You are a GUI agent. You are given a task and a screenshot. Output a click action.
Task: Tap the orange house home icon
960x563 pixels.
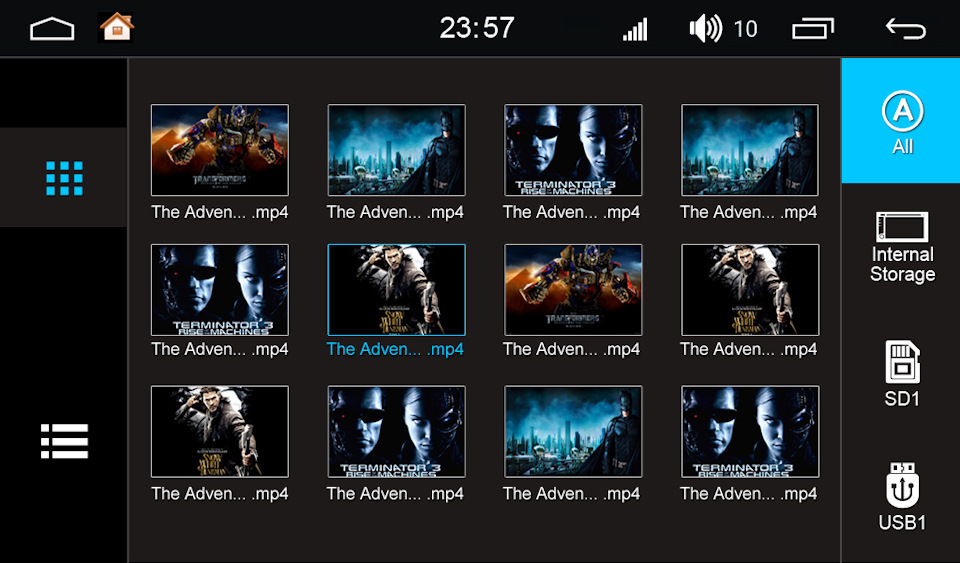point(117,28)
